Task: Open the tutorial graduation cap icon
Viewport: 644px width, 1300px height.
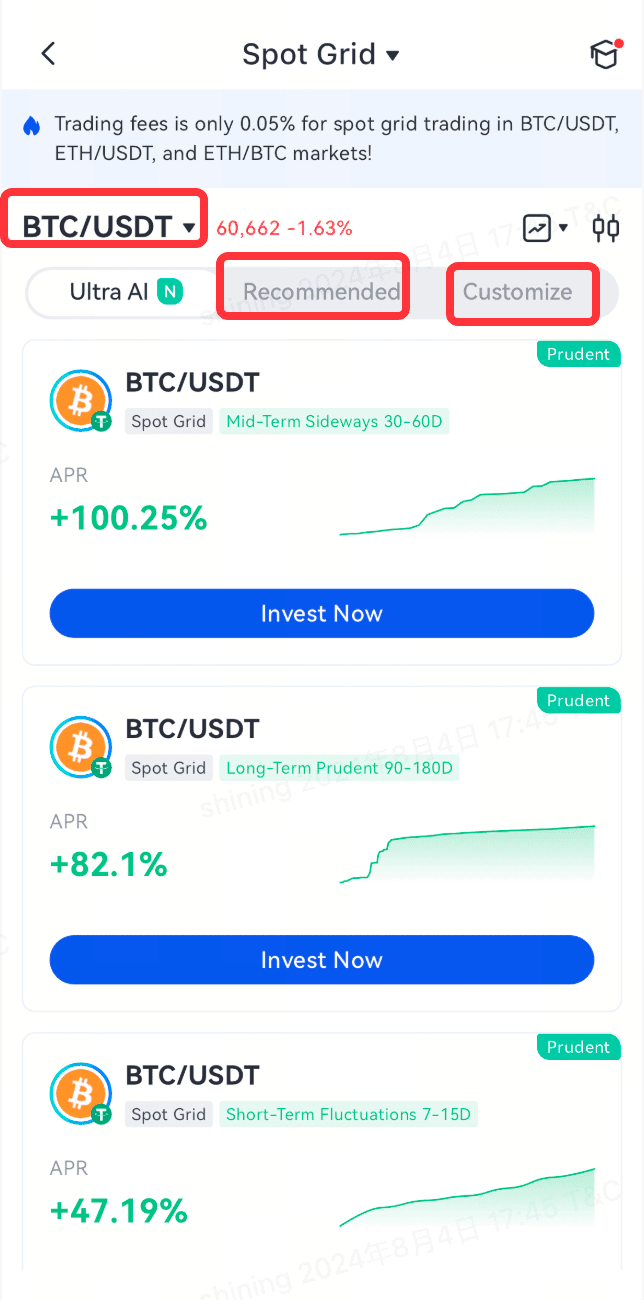Action: [x=605, y=55]
